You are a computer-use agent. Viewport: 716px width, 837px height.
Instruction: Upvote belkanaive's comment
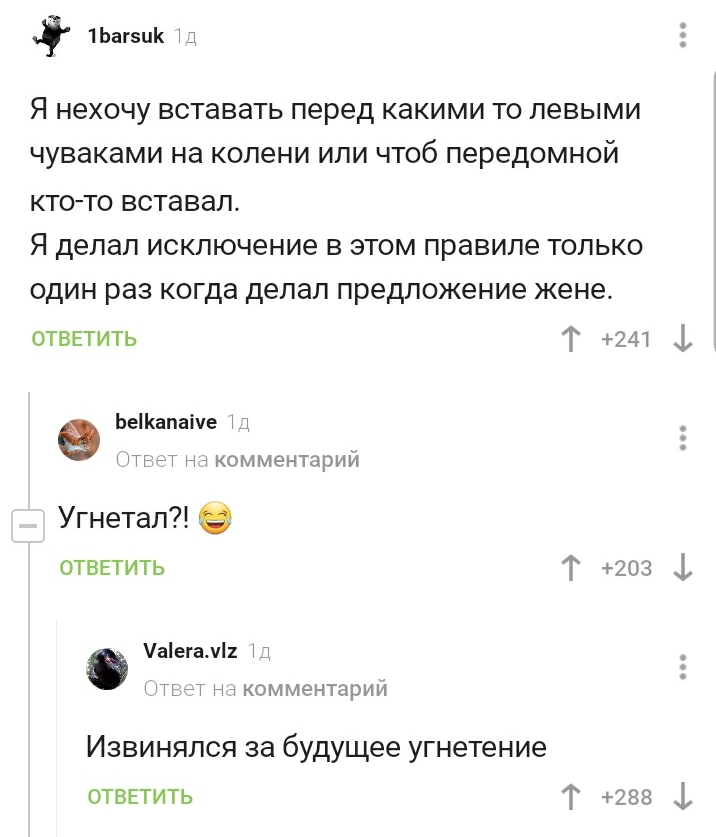click(x=572, y=568)
